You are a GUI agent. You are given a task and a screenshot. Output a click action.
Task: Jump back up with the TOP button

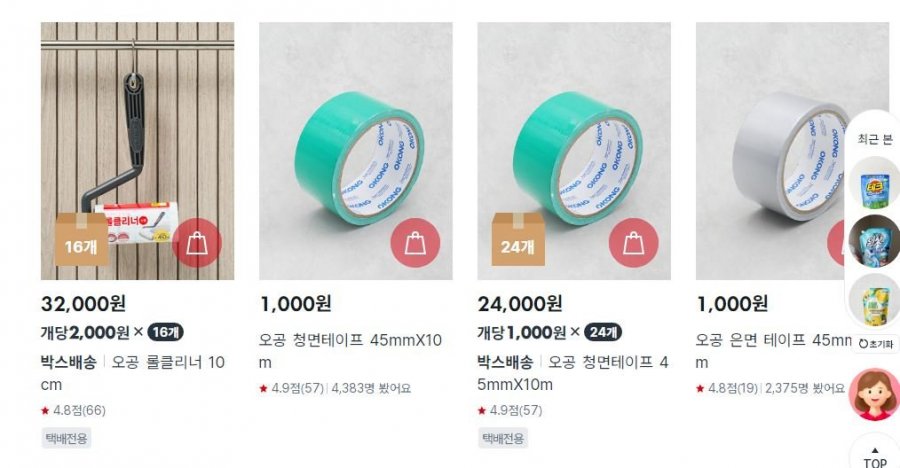(x=874, y=455)
